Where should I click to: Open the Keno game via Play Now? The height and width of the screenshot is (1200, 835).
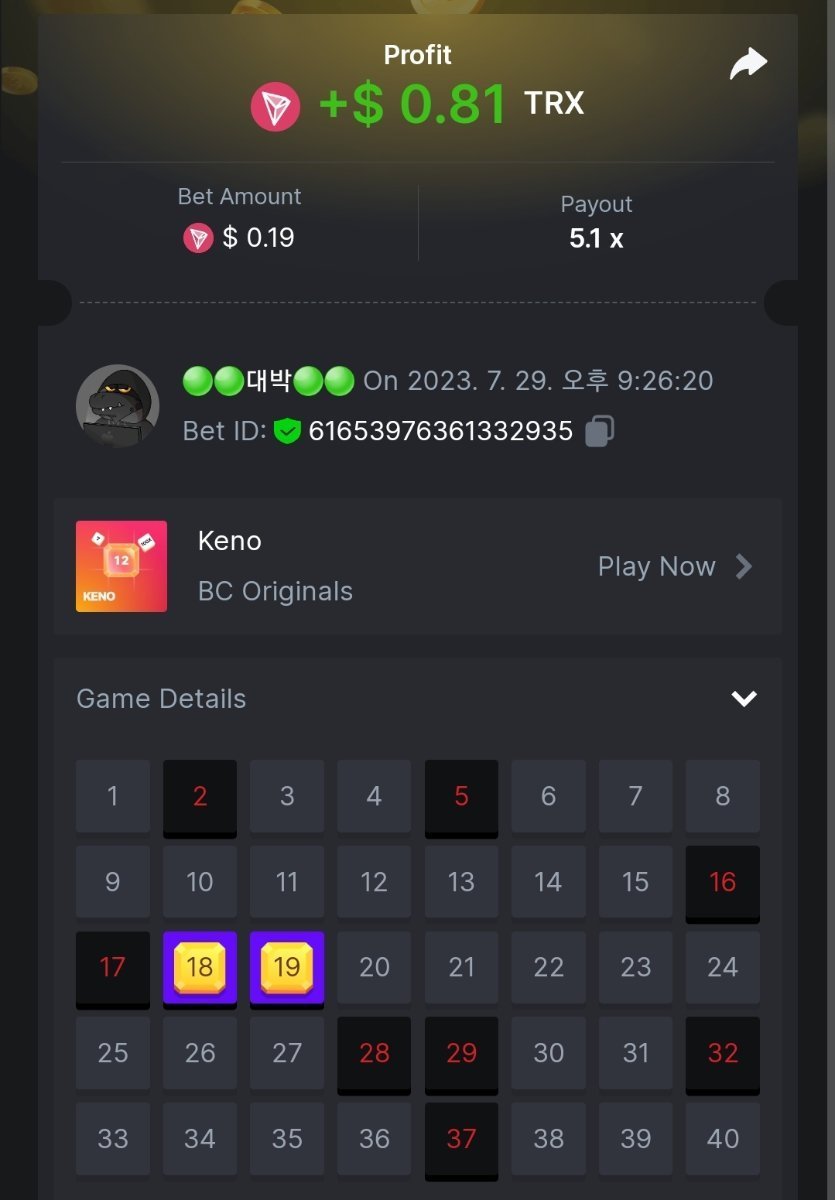point(673,567)
